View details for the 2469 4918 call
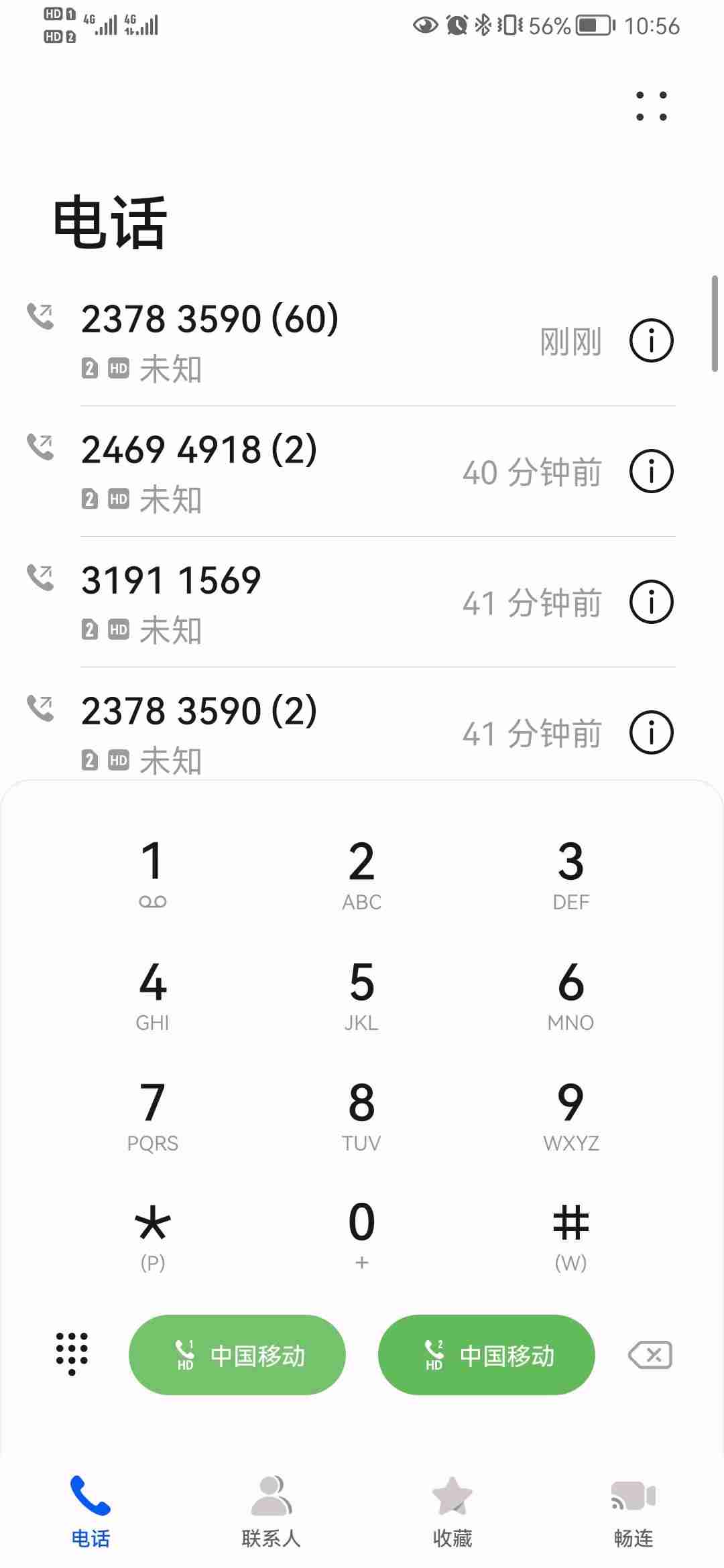The image size is (724, 1568). pos(651,471)
